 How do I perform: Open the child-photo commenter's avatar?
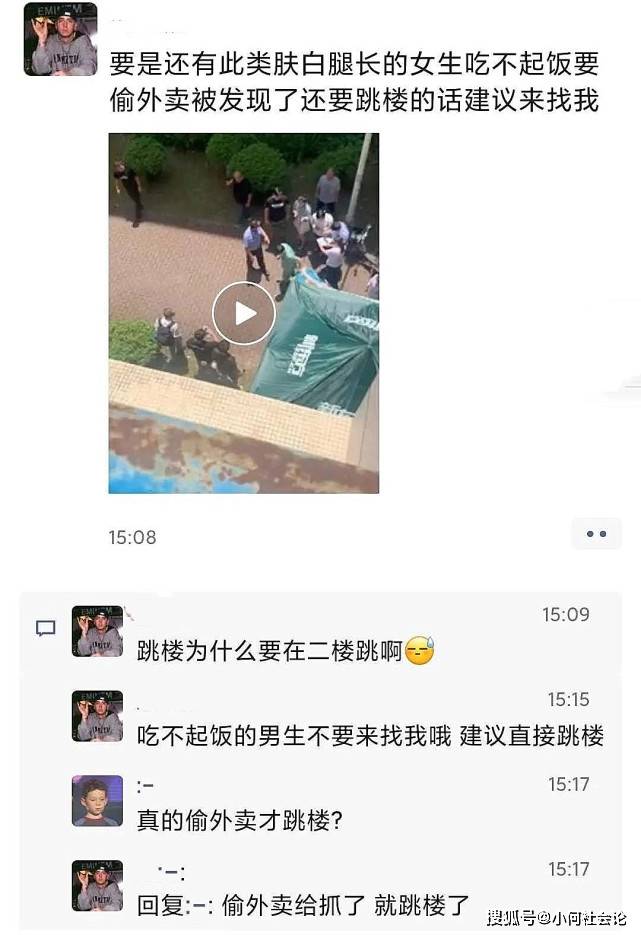click(97, 801)
